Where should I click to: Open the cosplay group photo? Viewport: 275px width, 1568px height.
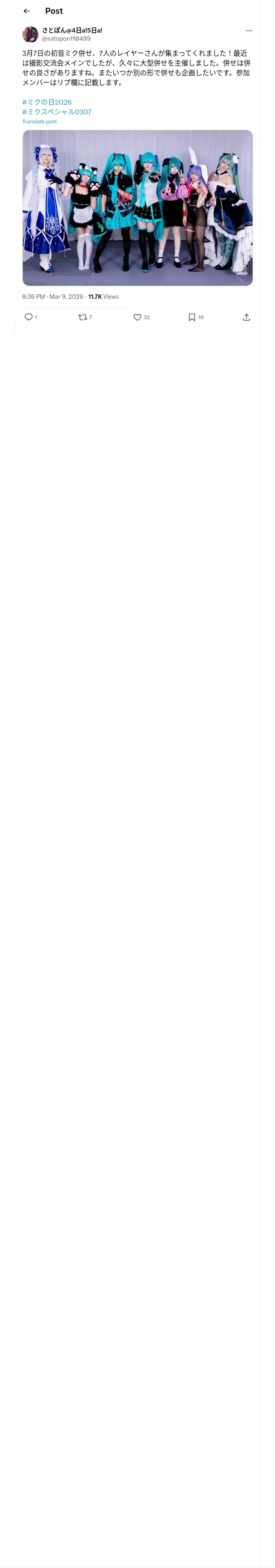click(x=138, y=208)
